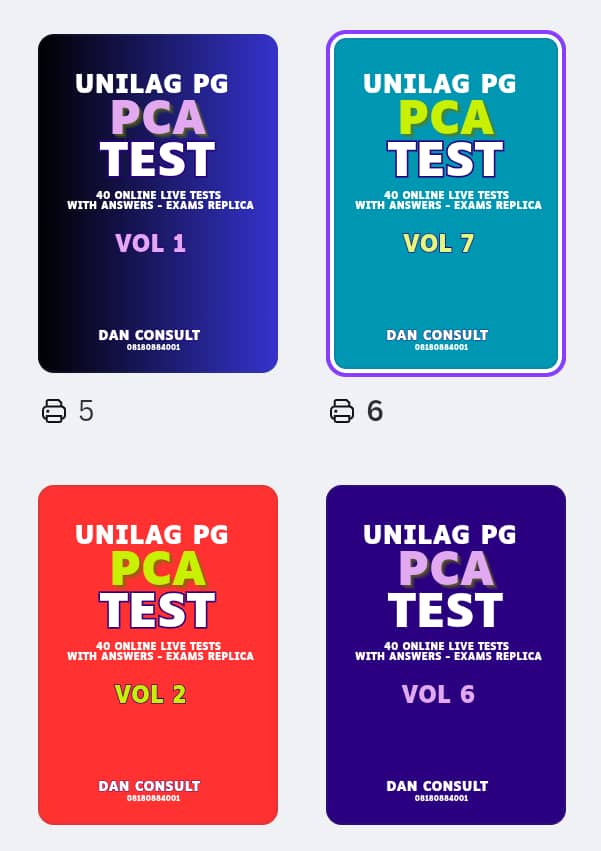This screenshot has height=851, width=601.
Task: Open the red VOL 2 cover page
Action: coord(158,654)
